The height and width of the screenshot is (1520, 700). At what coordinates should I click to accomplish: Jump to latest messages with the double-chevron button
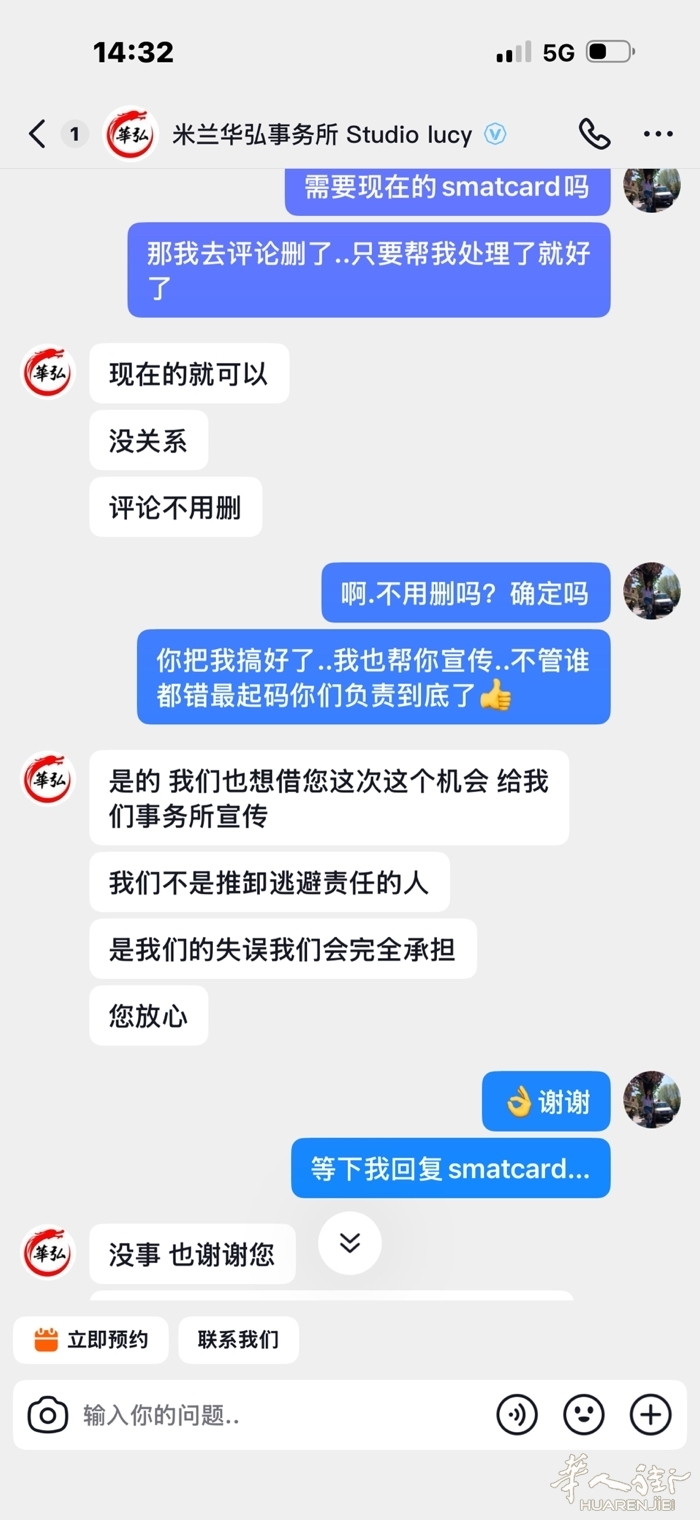[349, 1242]
